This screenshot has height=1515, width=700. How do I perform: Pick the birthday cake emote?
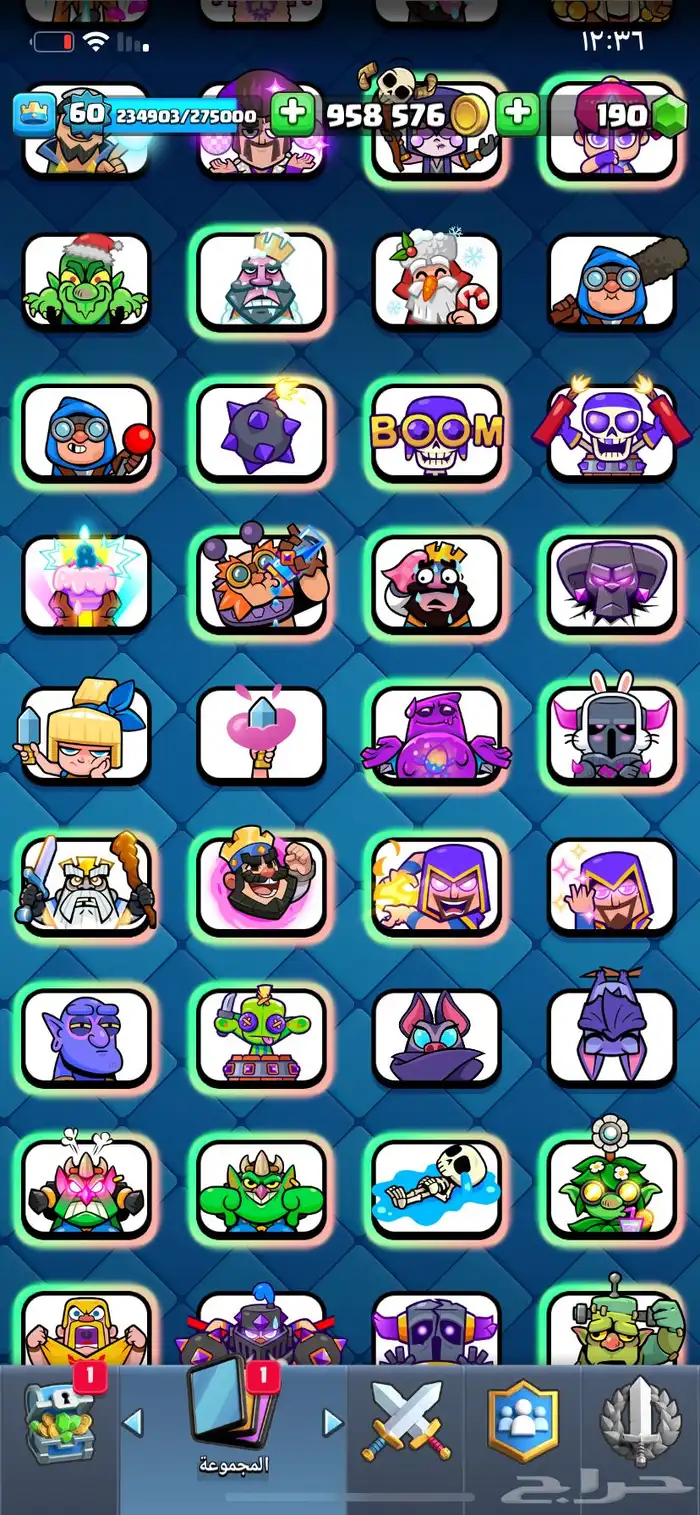86,583
